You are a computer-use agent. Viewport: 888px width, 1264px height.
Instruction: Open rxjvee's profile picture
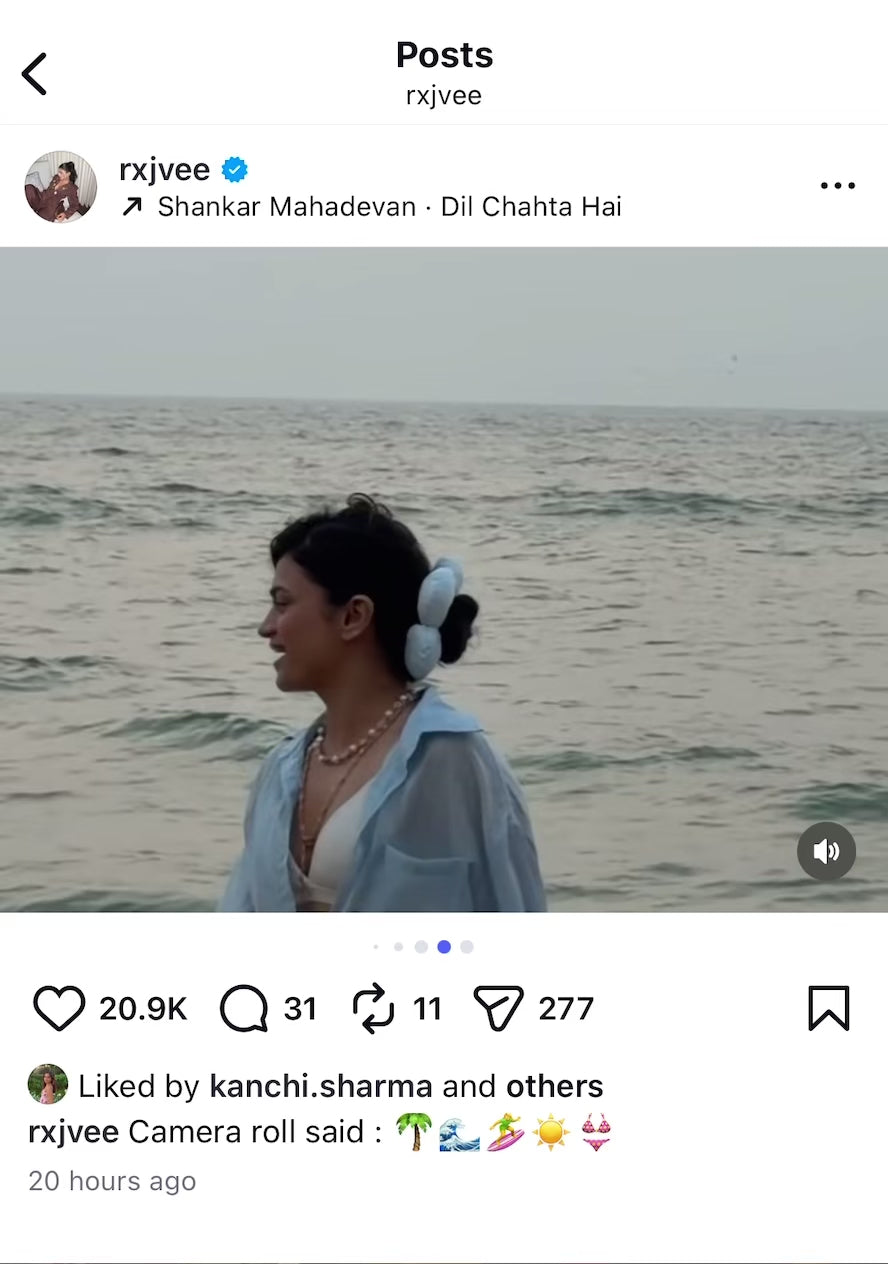click(60, 187)
